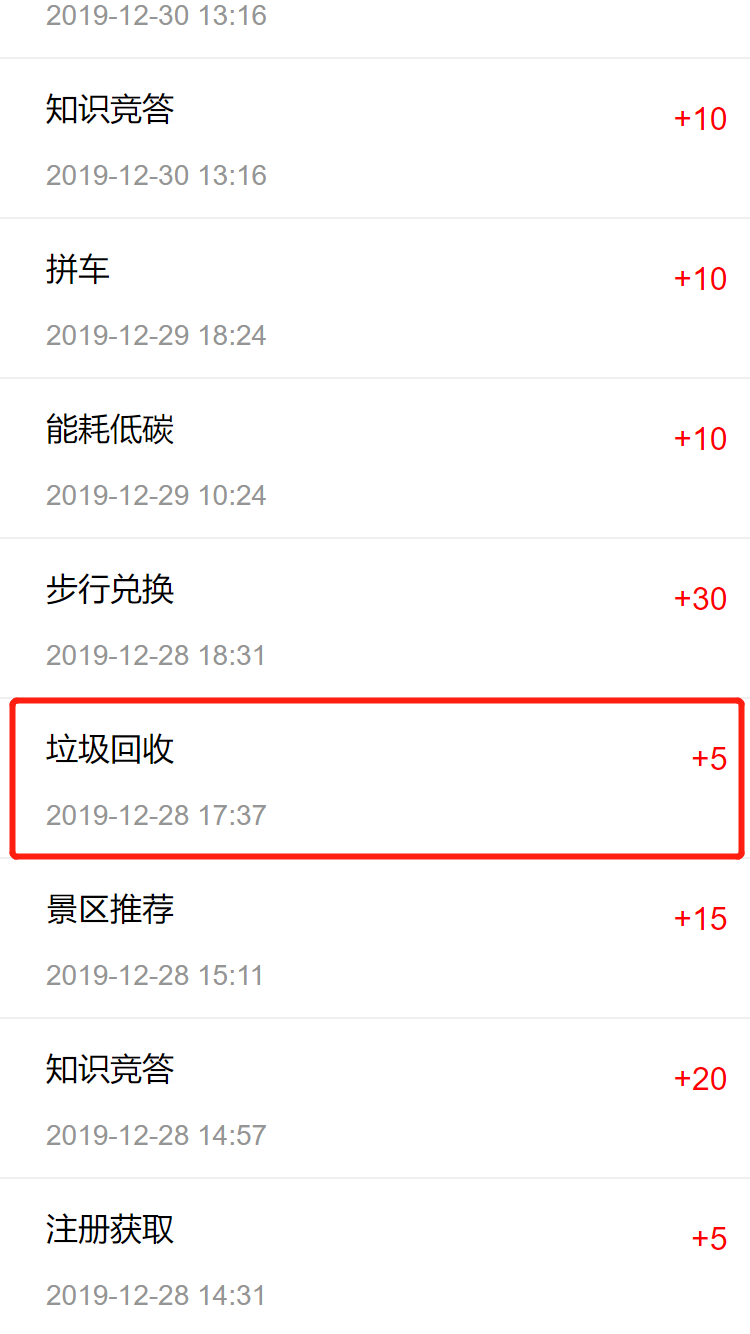
Task: Open the 知识竞答 +10 record from 2019-12-30
Action: click(375, 139)
